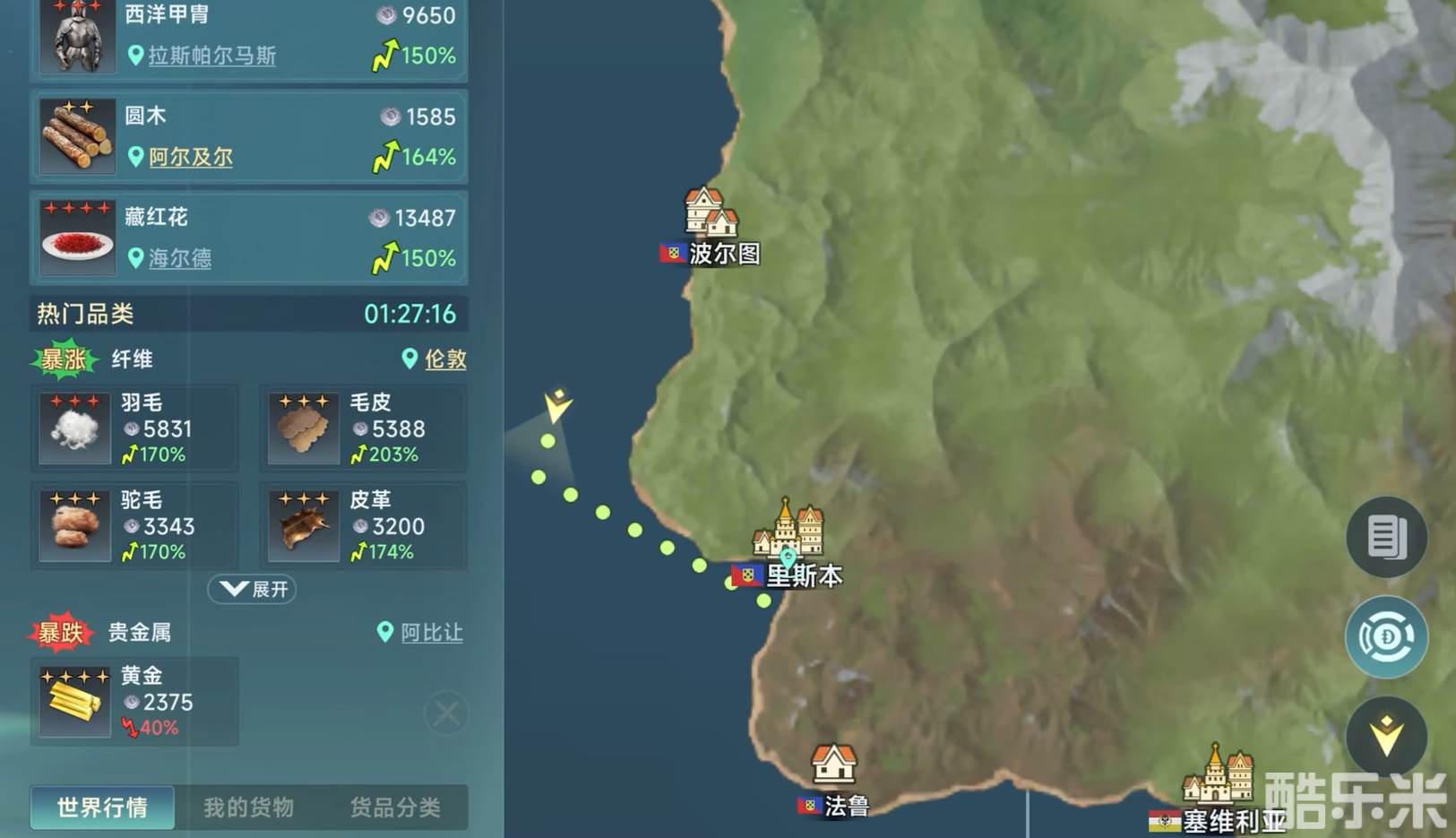Expand the fiber list with 展开

[x=253, y=589]
